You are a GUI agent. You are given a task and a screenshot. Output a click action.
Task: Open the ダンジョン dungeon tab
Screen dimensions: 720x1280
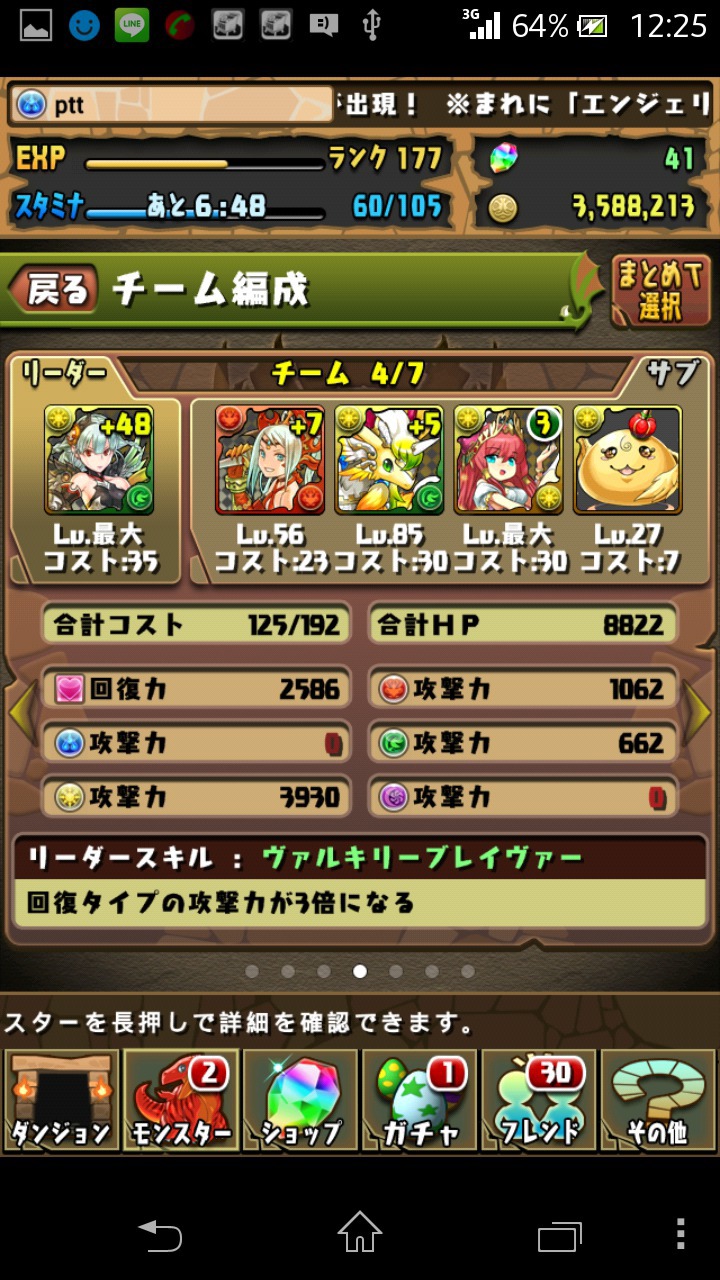point(60,1102)
